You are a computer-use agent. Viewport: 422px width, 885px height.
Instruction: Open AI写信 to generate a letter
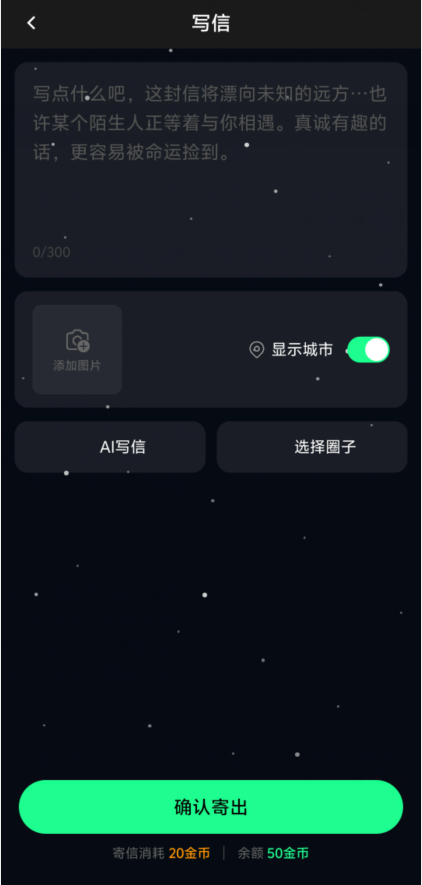(x=110, y=447)
